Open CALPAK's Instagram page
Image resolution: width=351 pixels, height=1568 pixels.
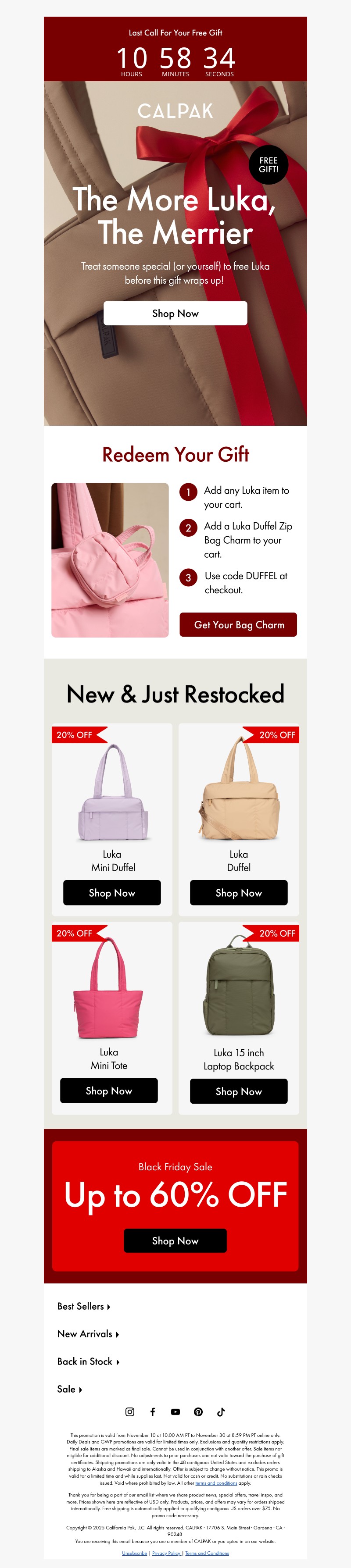(x=130, y=1411)
